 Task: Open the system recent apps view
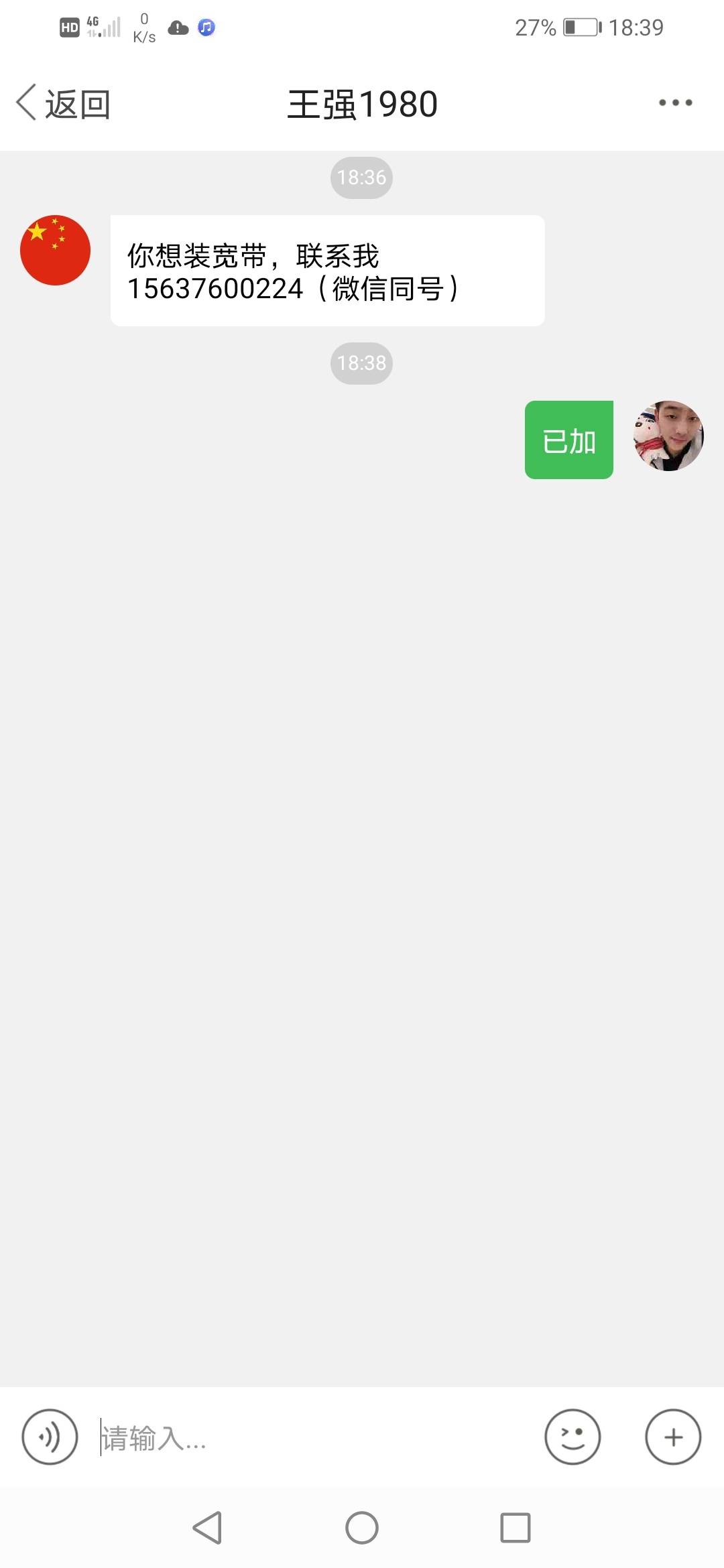(516, 1528)
